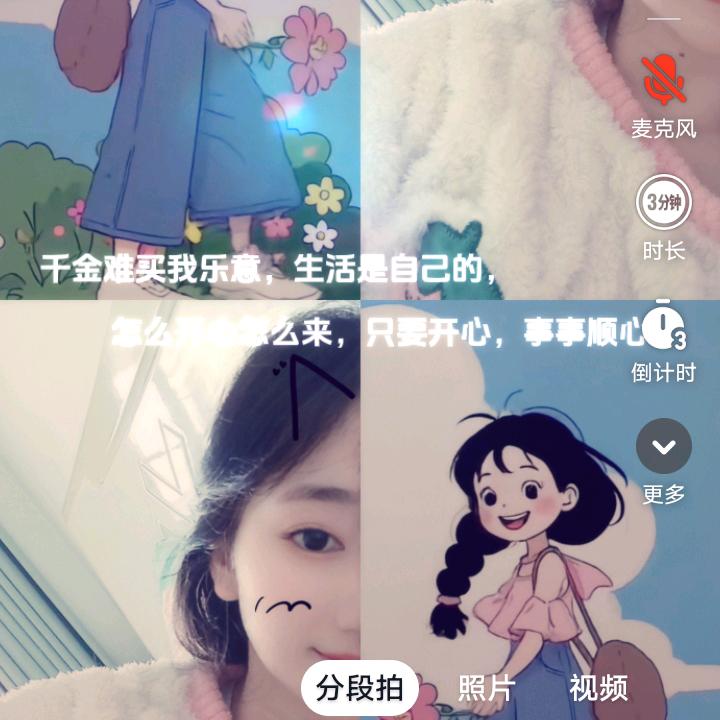Viewport: 720px width, 720px height.
Task: Switch to 视频 video mode
Action: coord(598,688)
